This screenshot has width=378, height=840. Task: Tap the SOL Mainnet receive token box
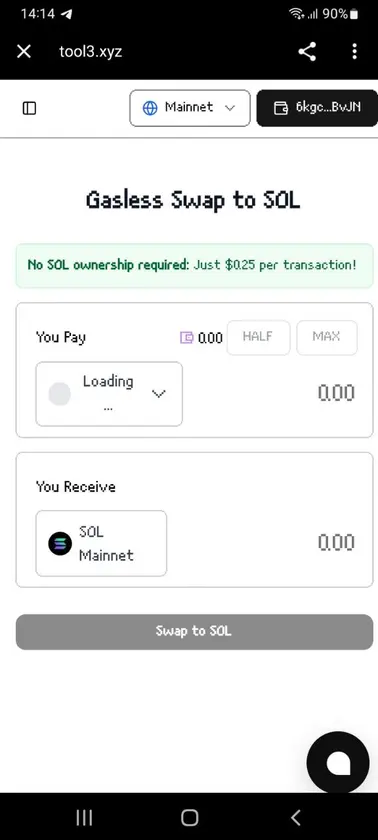point(101,543)
